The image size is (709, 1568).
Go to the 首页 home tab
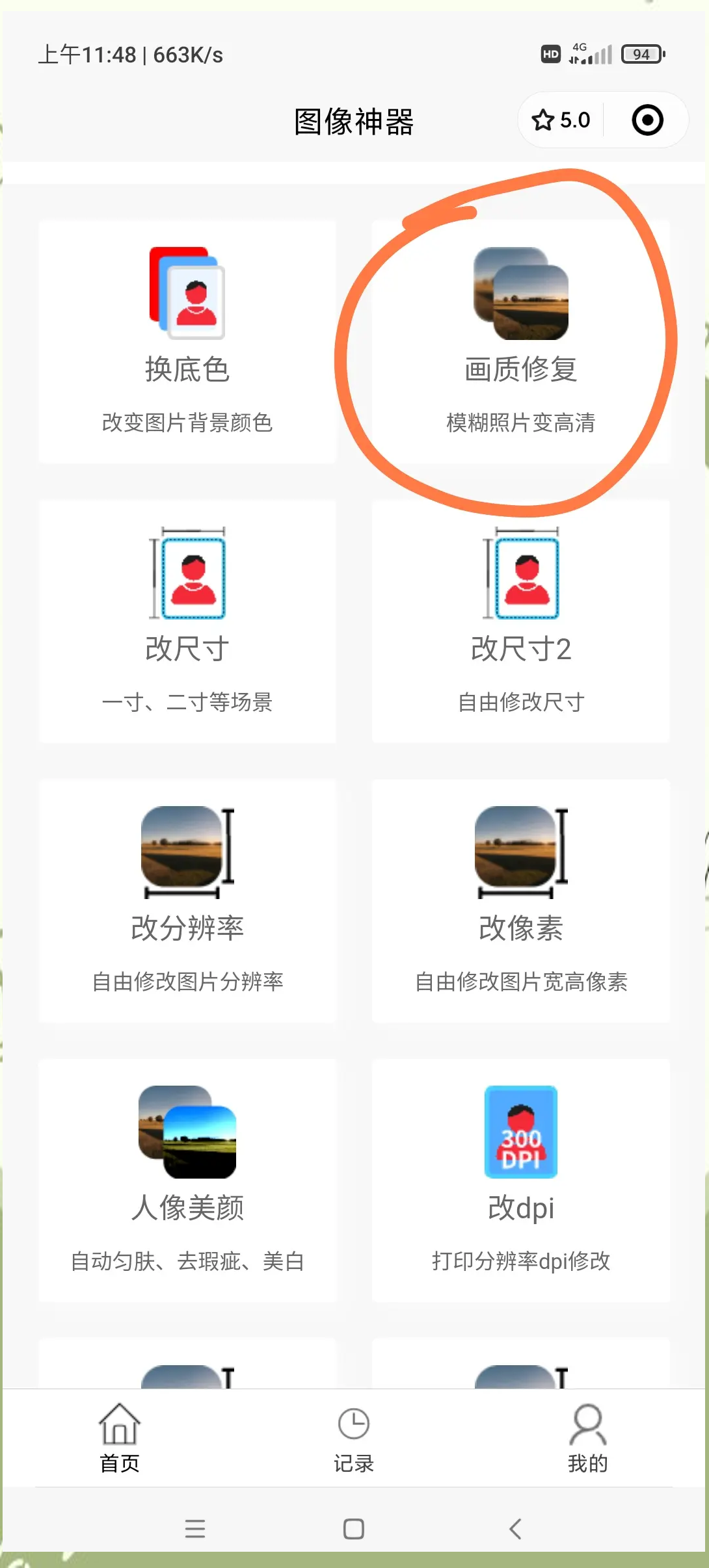(x=120, y=1438)
